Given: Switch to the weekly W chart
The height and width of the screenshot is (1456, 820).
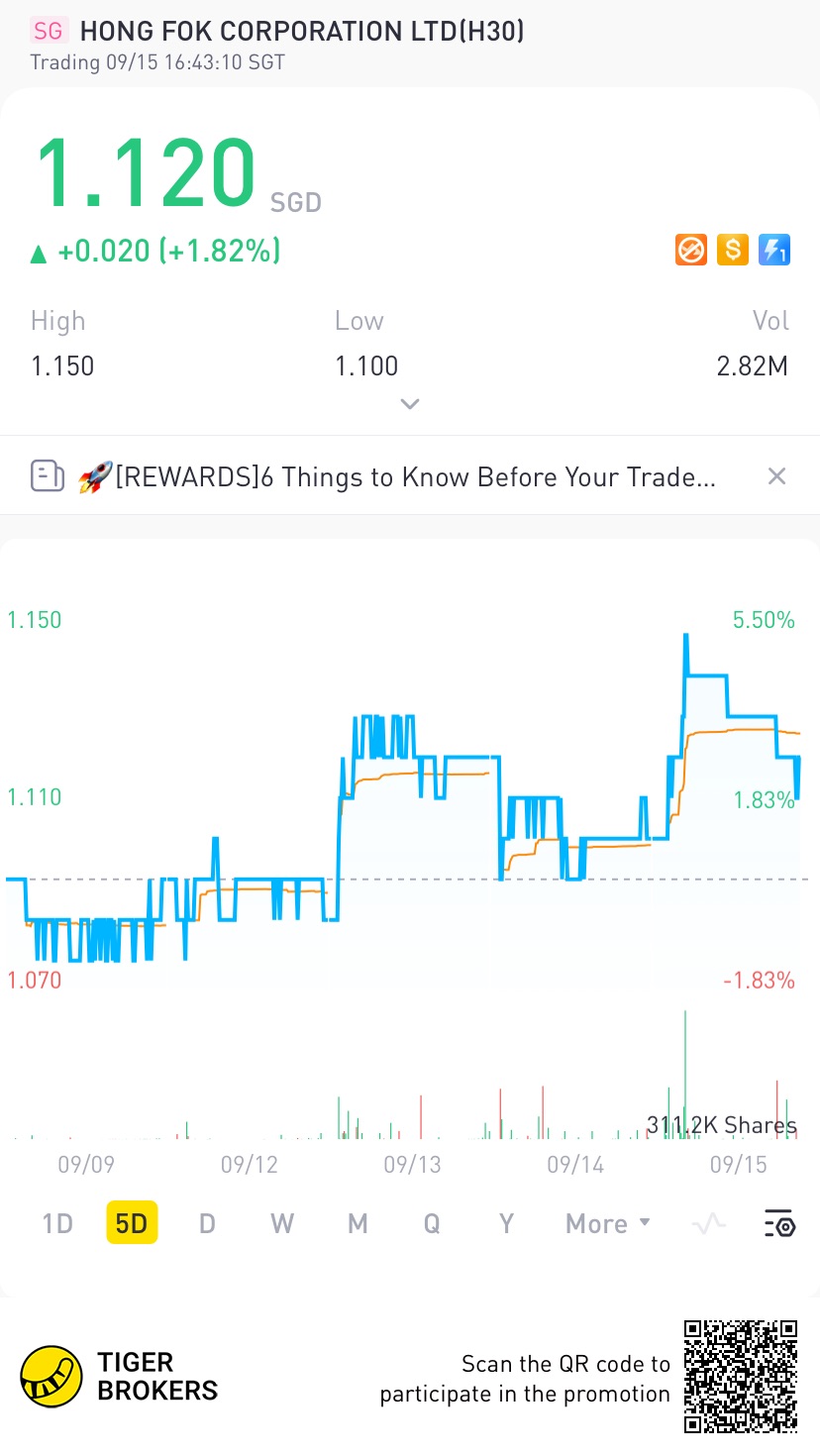Looking at the screenshot, I should point(282,1224).
